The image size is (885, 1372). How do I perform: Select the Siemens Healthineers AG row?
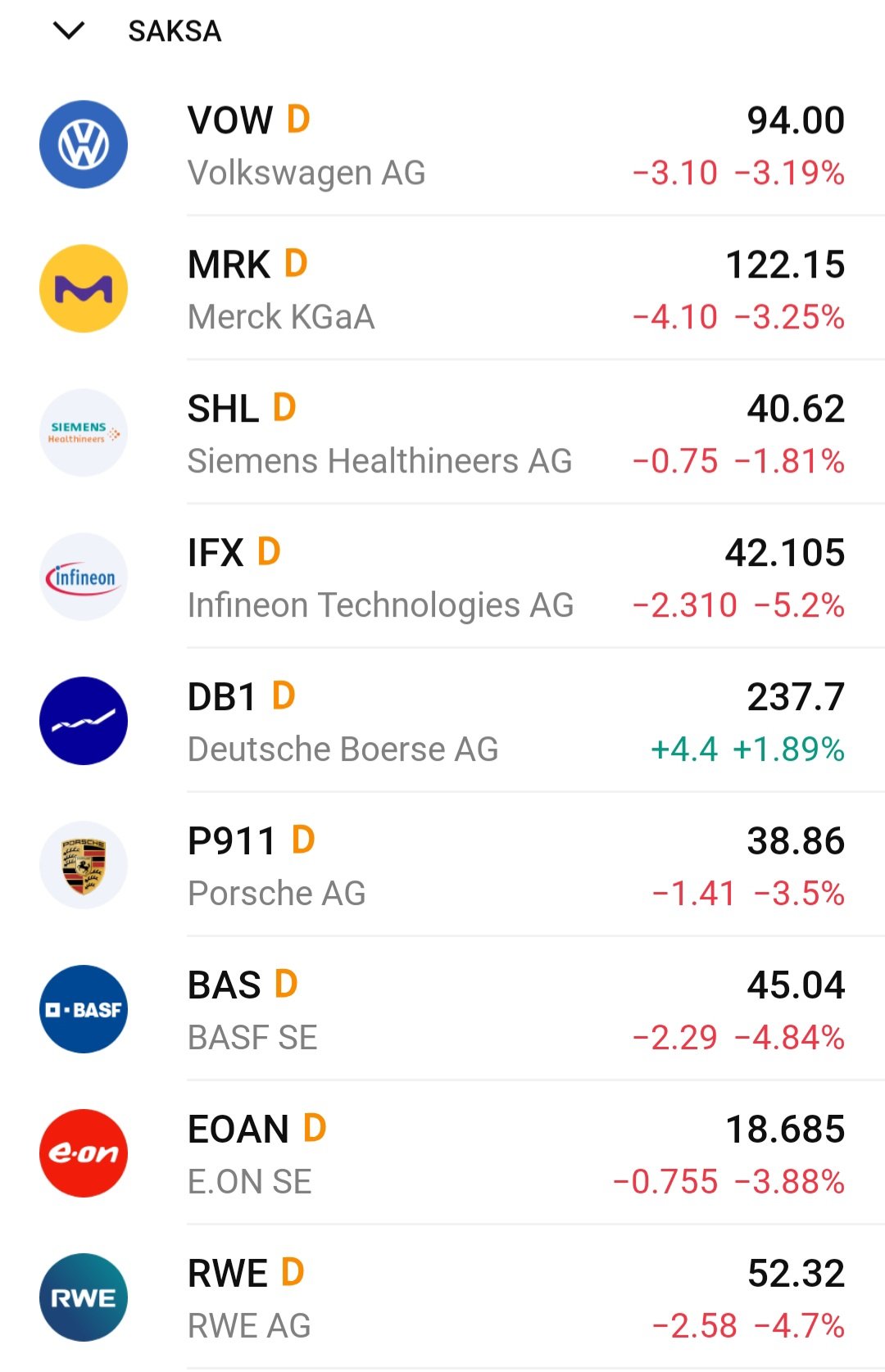tap(442, 433)
